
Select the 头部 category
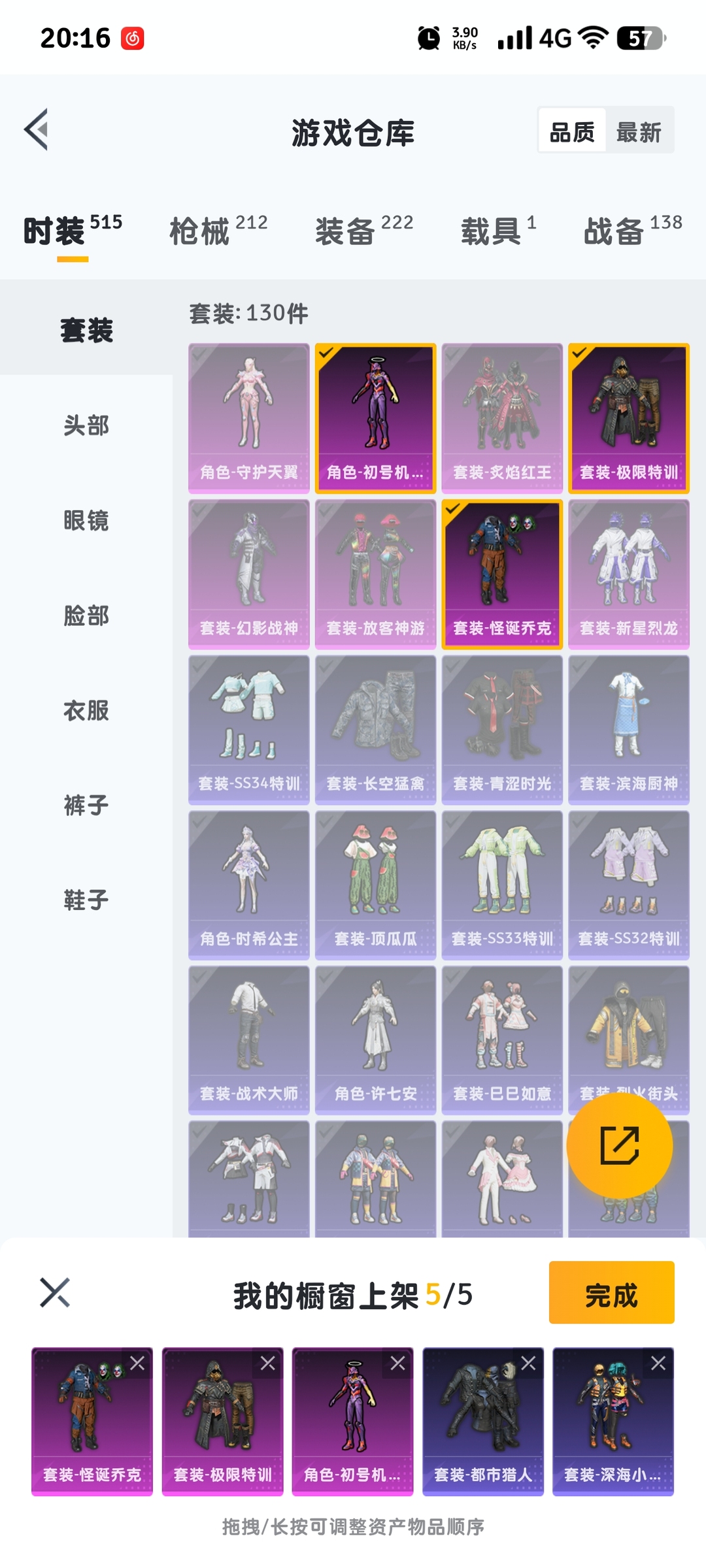[86, 425]
